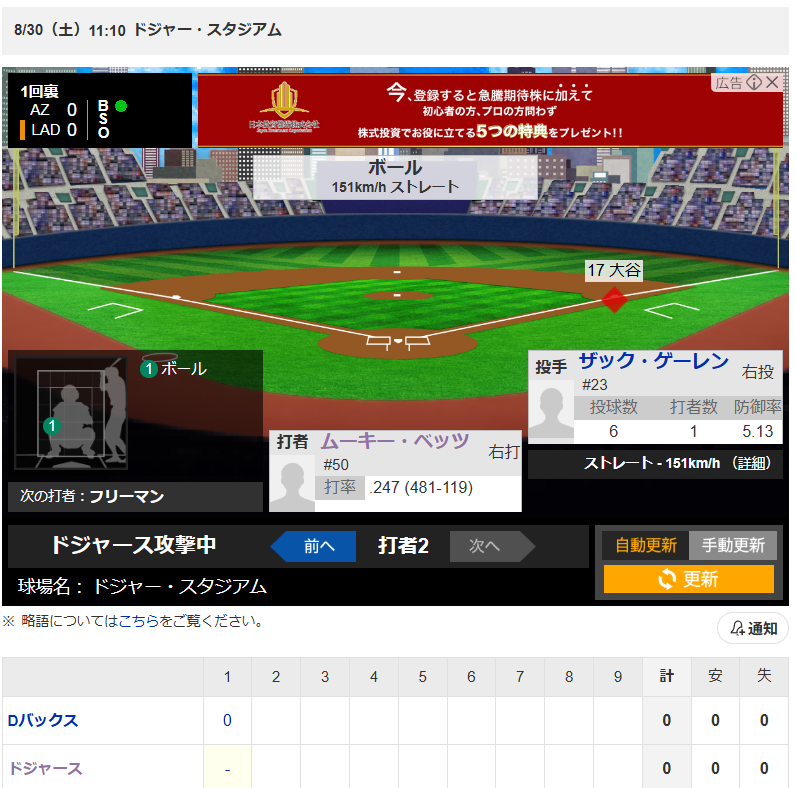
Task: Open Dバックス first inning score
Action: pyautogui.click(x=227, y=720)
